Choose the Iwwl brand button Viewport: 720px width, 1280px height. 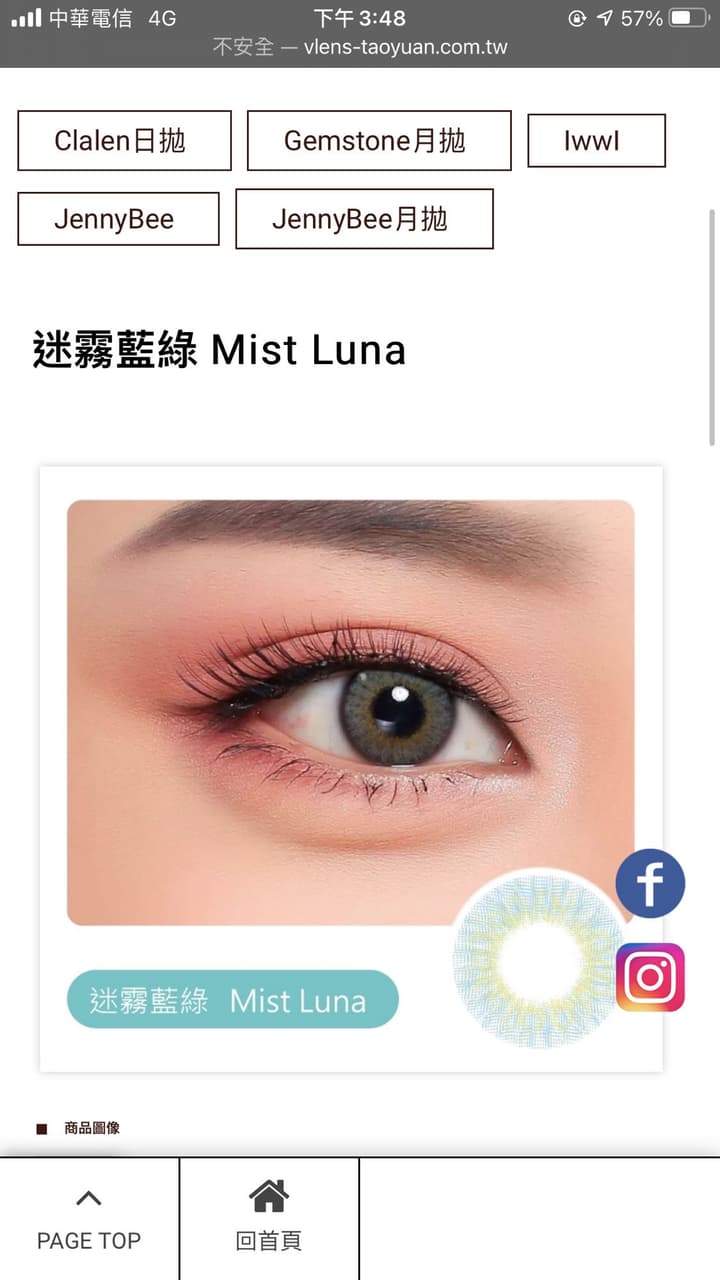pos(596,141)
